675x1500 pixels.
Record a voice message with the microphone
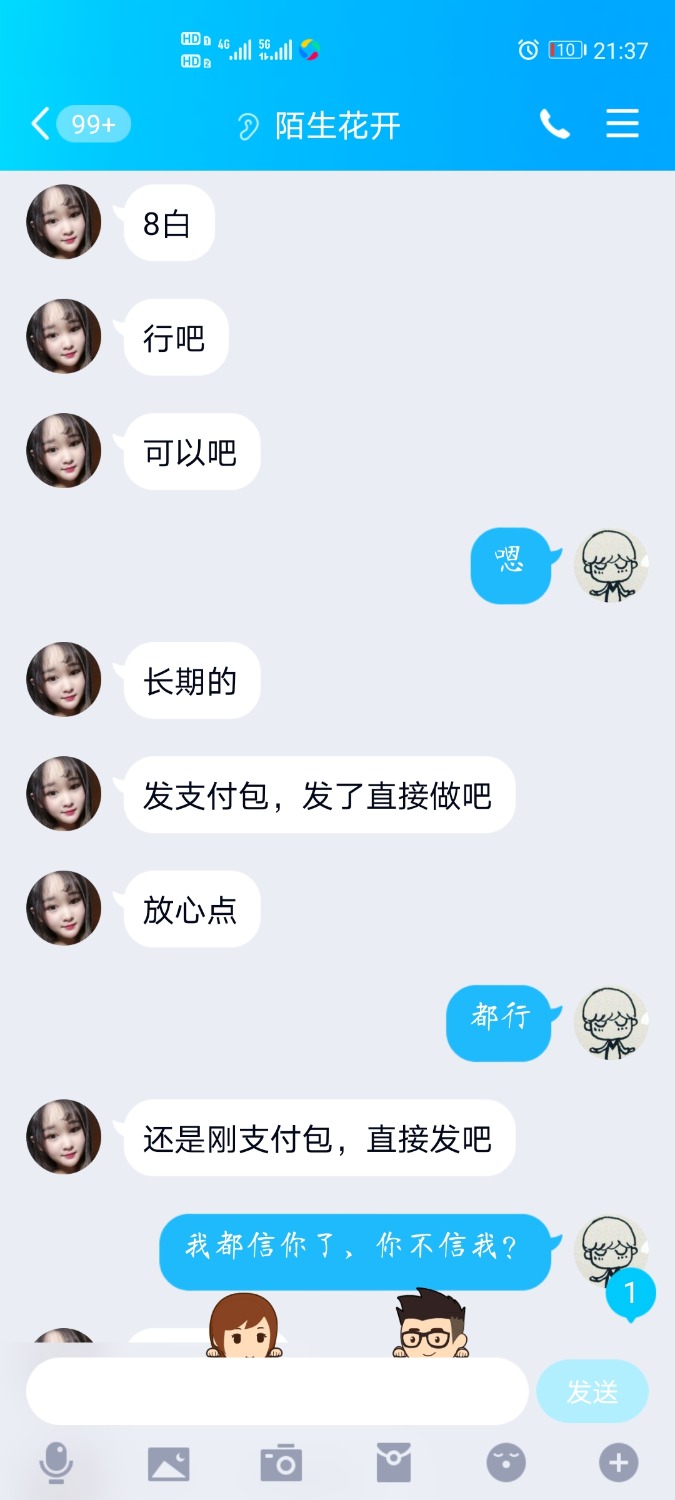(56, 1464)
